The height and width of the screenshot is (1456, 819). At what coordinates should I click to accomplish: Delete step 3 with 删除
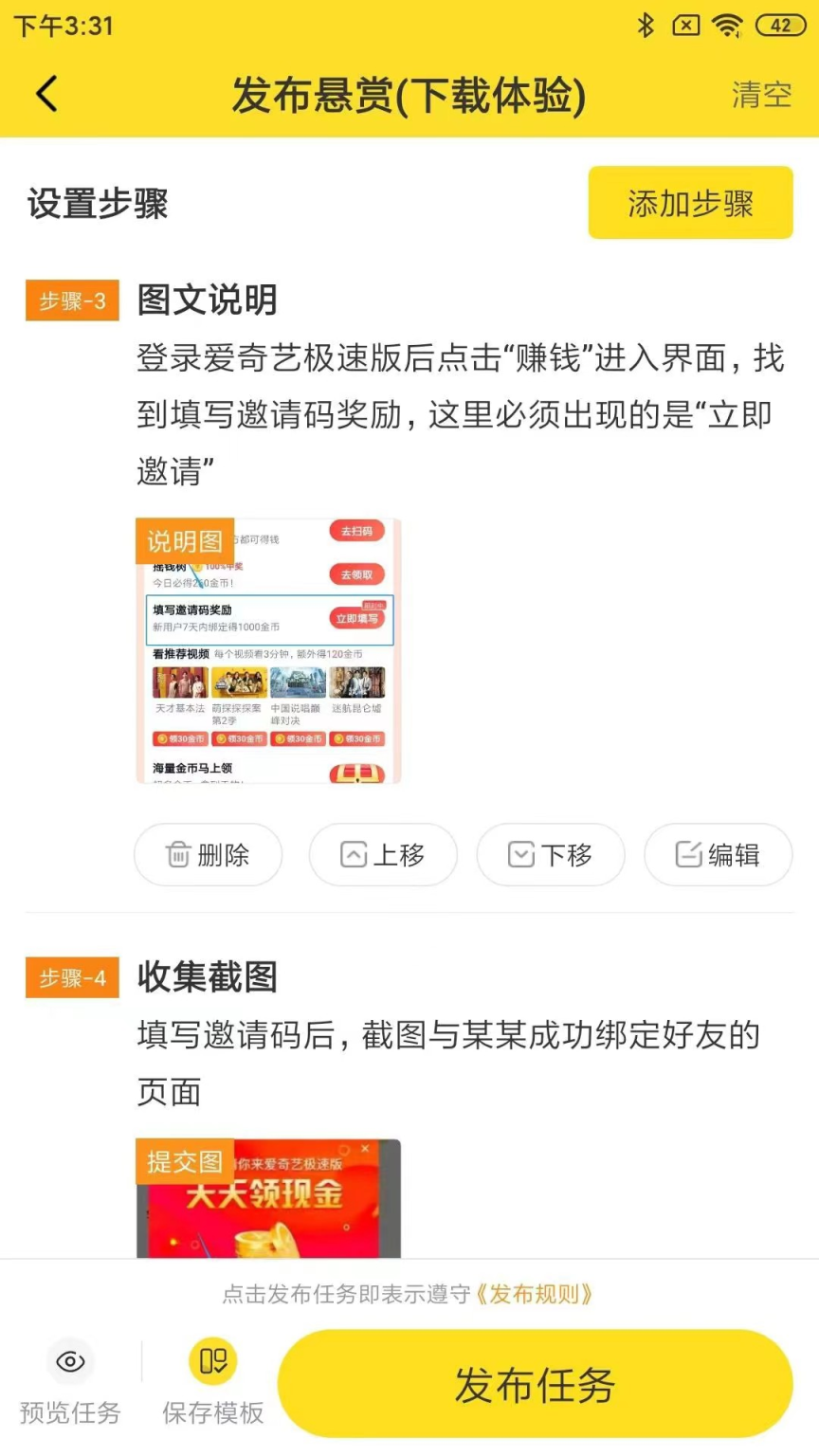pos(209,855)
